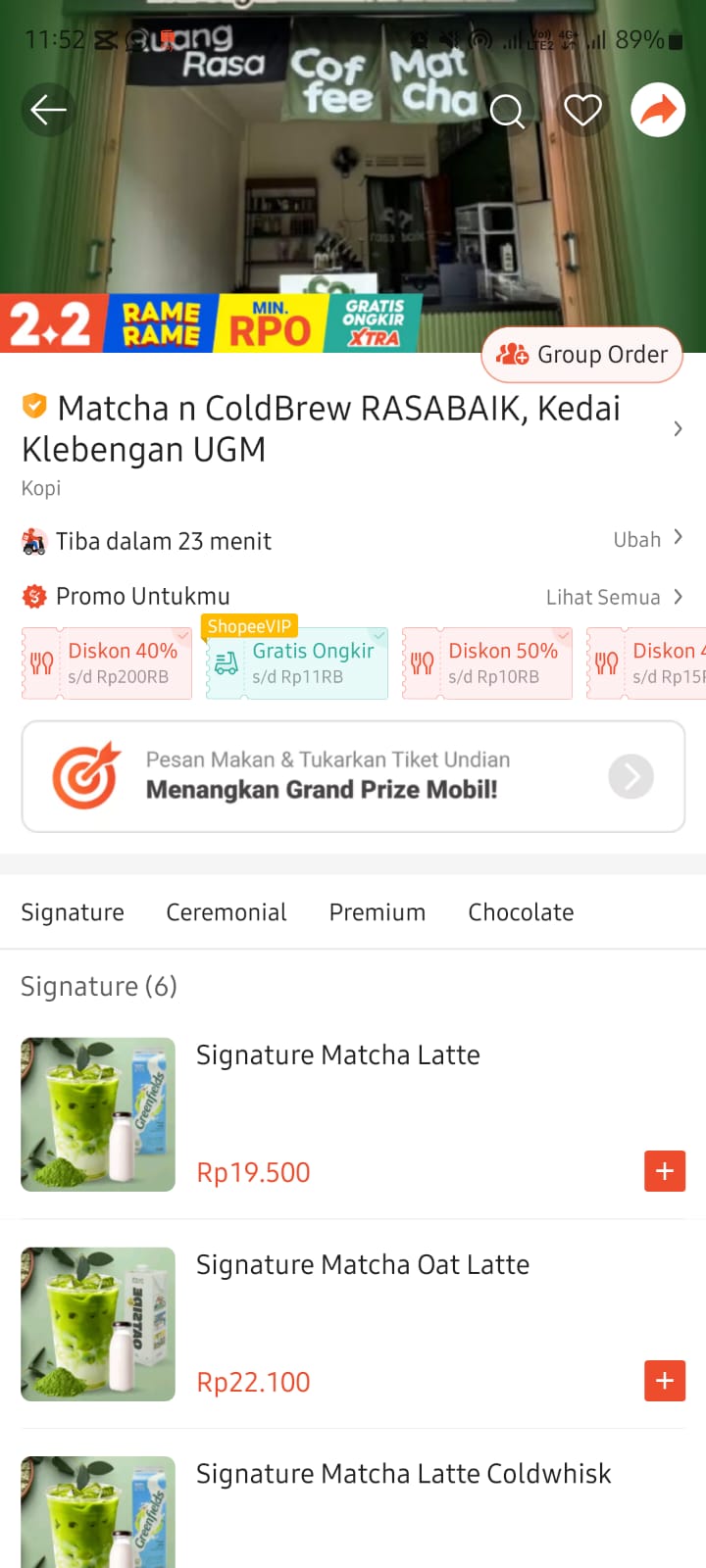Screen dimensions: 706x1568
Task: Switch to the Premium tab
Action: click(378, 912)
